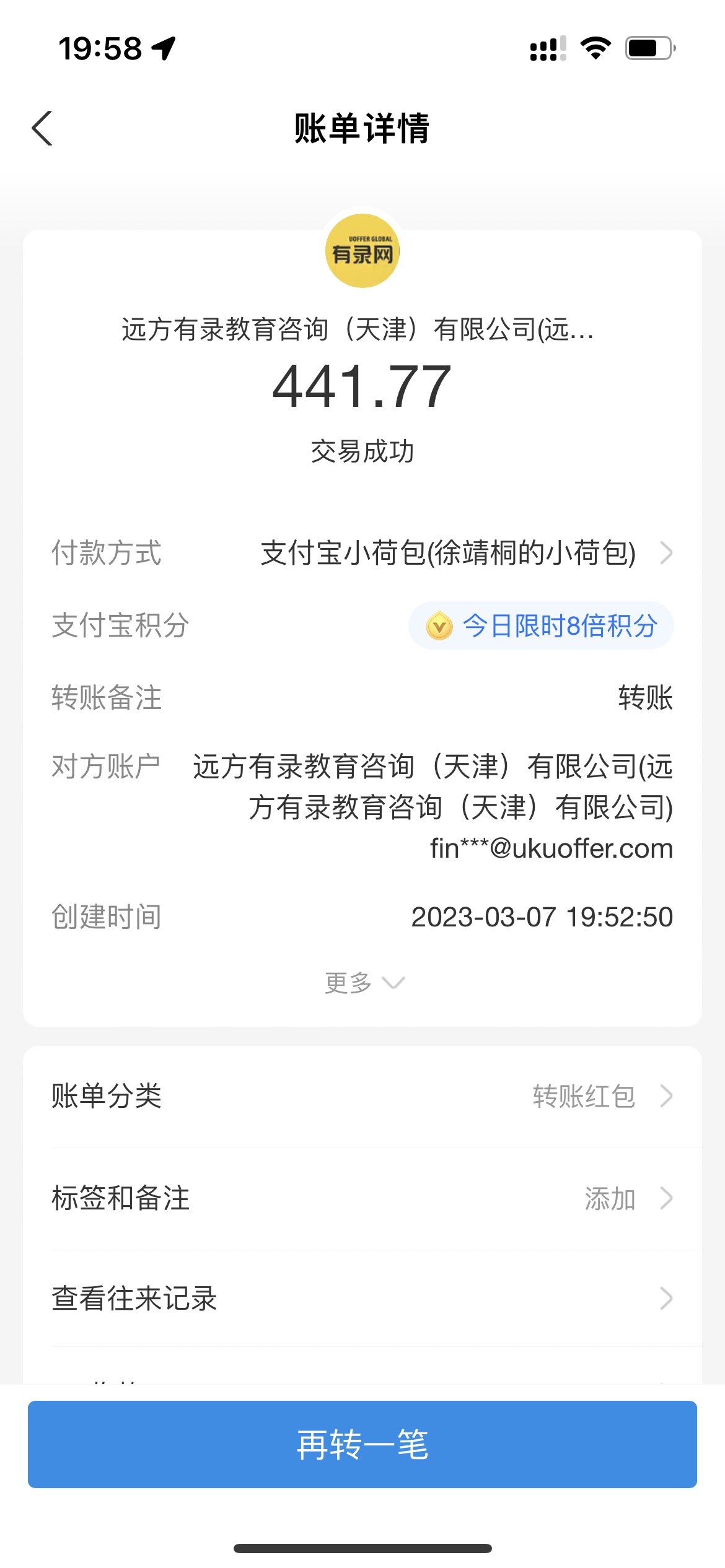Go back from the 账单详情 page
This screenshot has height=1568, width=725.
(42, 129)
